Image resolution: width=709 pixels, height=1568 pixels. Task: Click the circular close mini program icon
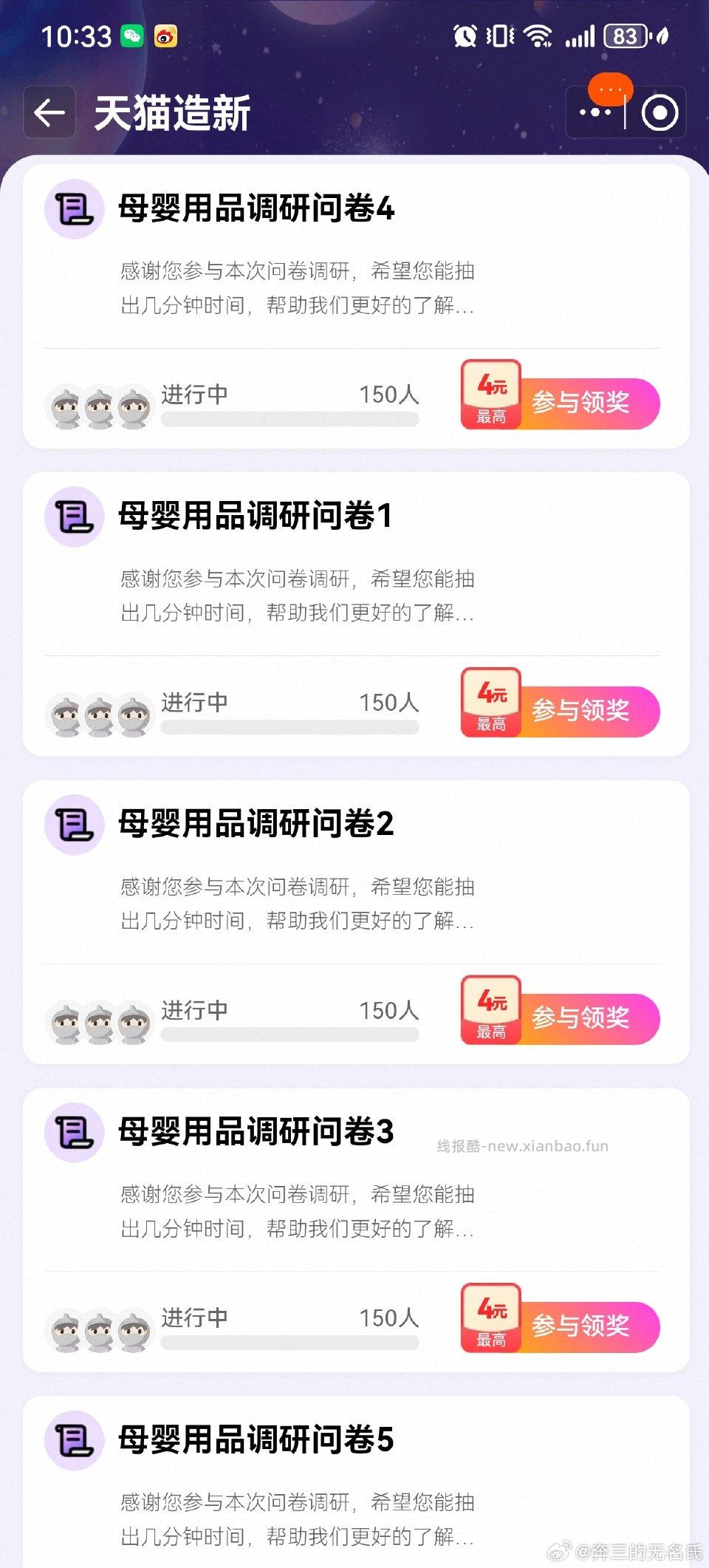click(x=660, y=112)
